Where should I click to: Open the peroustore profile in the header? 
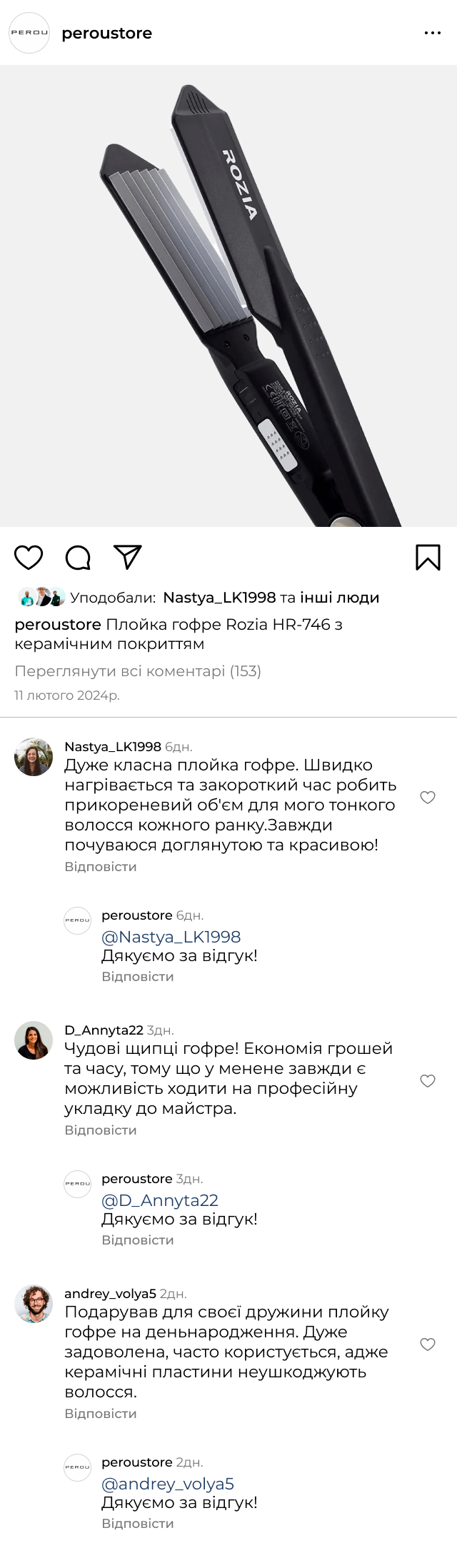(x=106, y=34)
